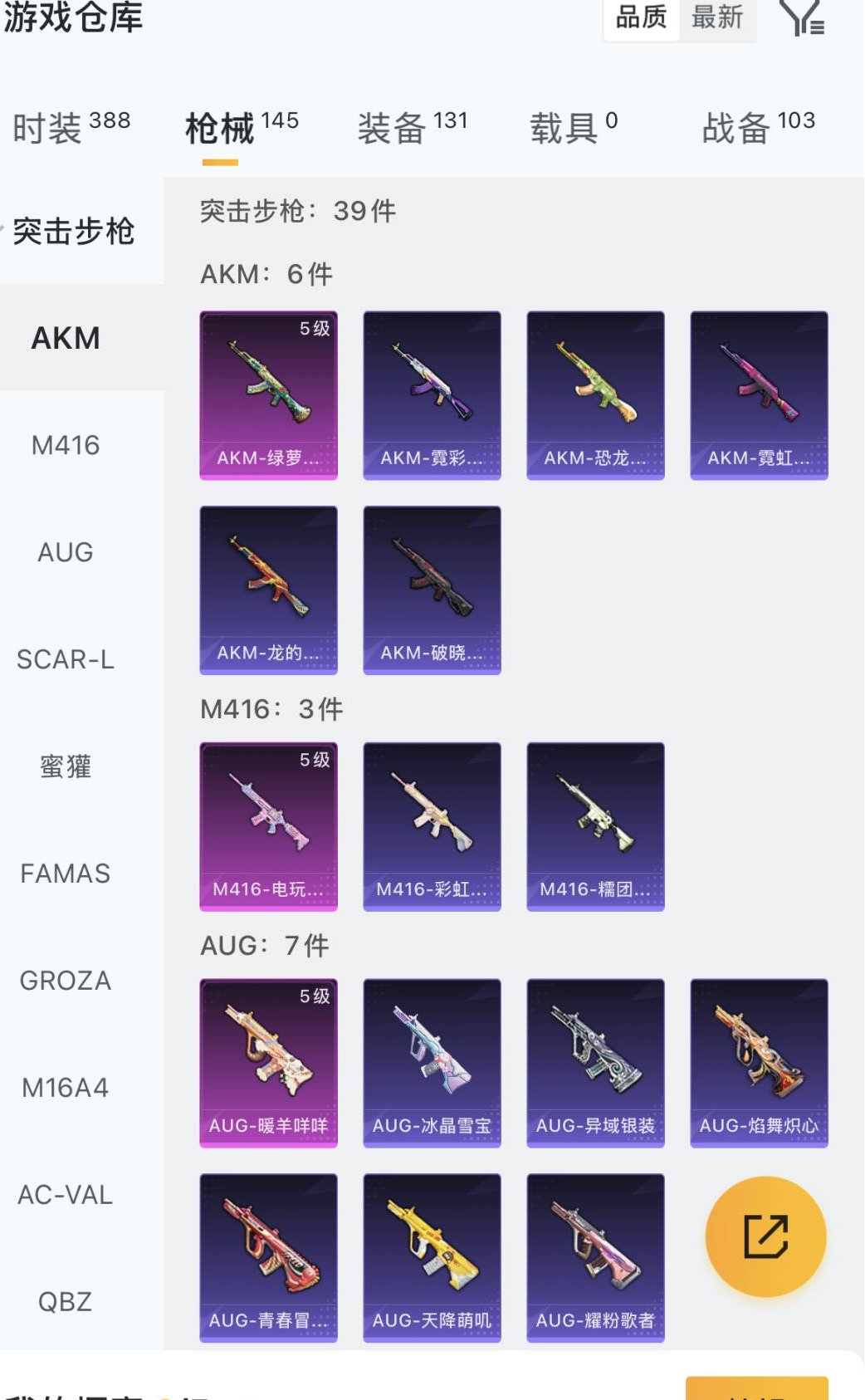Open the filter icon at top right
The width and height of the screenshot is (865, 1400).
(802, 17)
